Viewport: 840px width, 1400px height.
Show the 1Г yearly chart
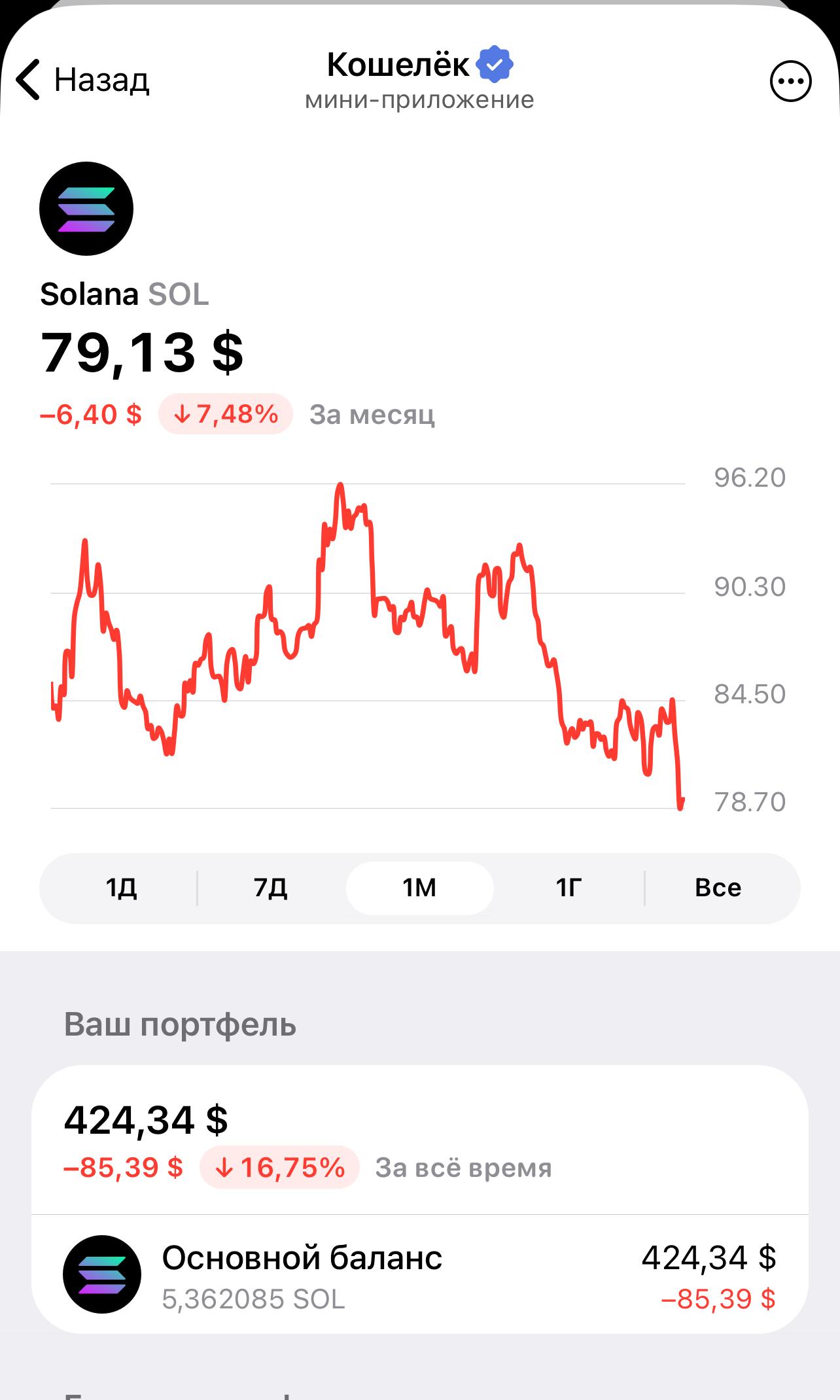[569, 888]
